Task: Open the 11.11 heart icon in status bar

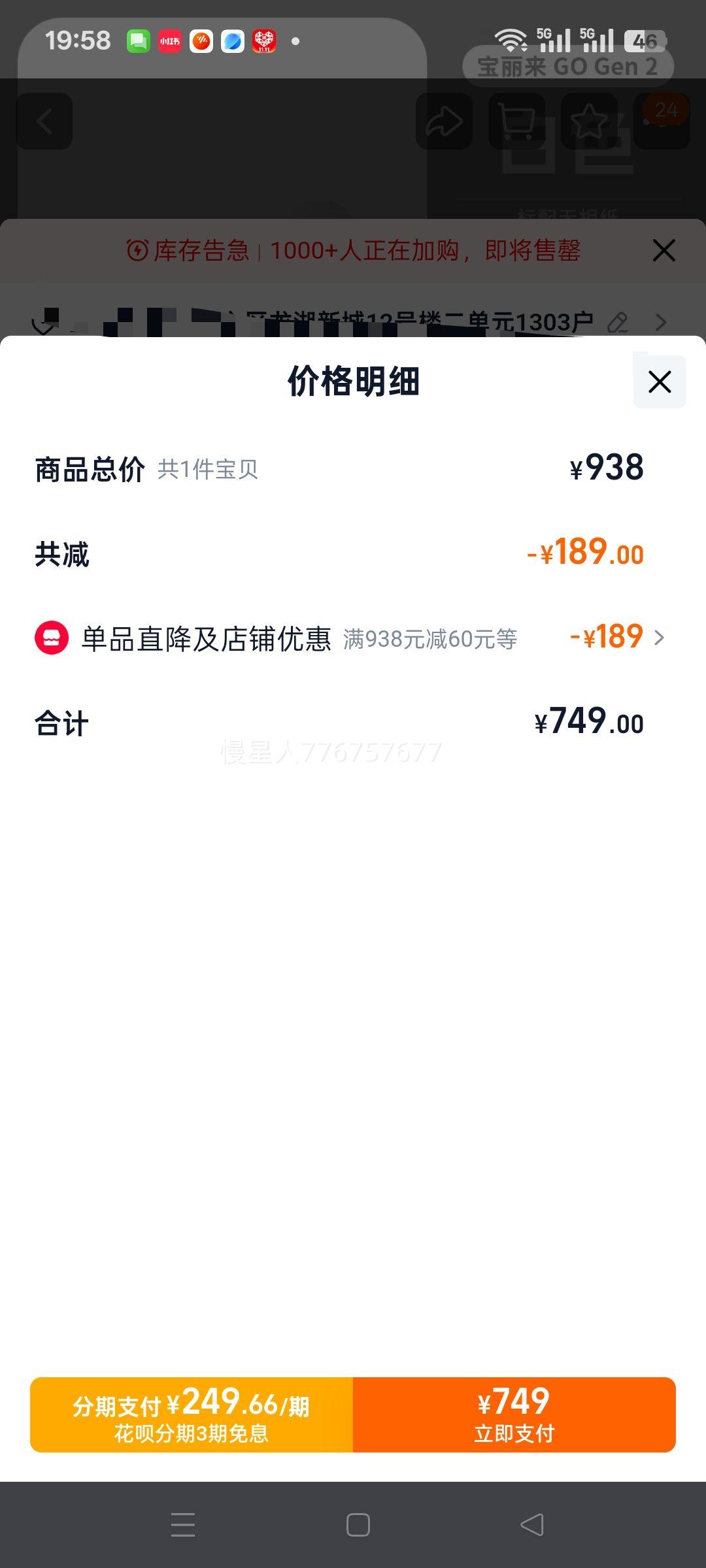Action: pyautogui.click(x=265, y=41)
